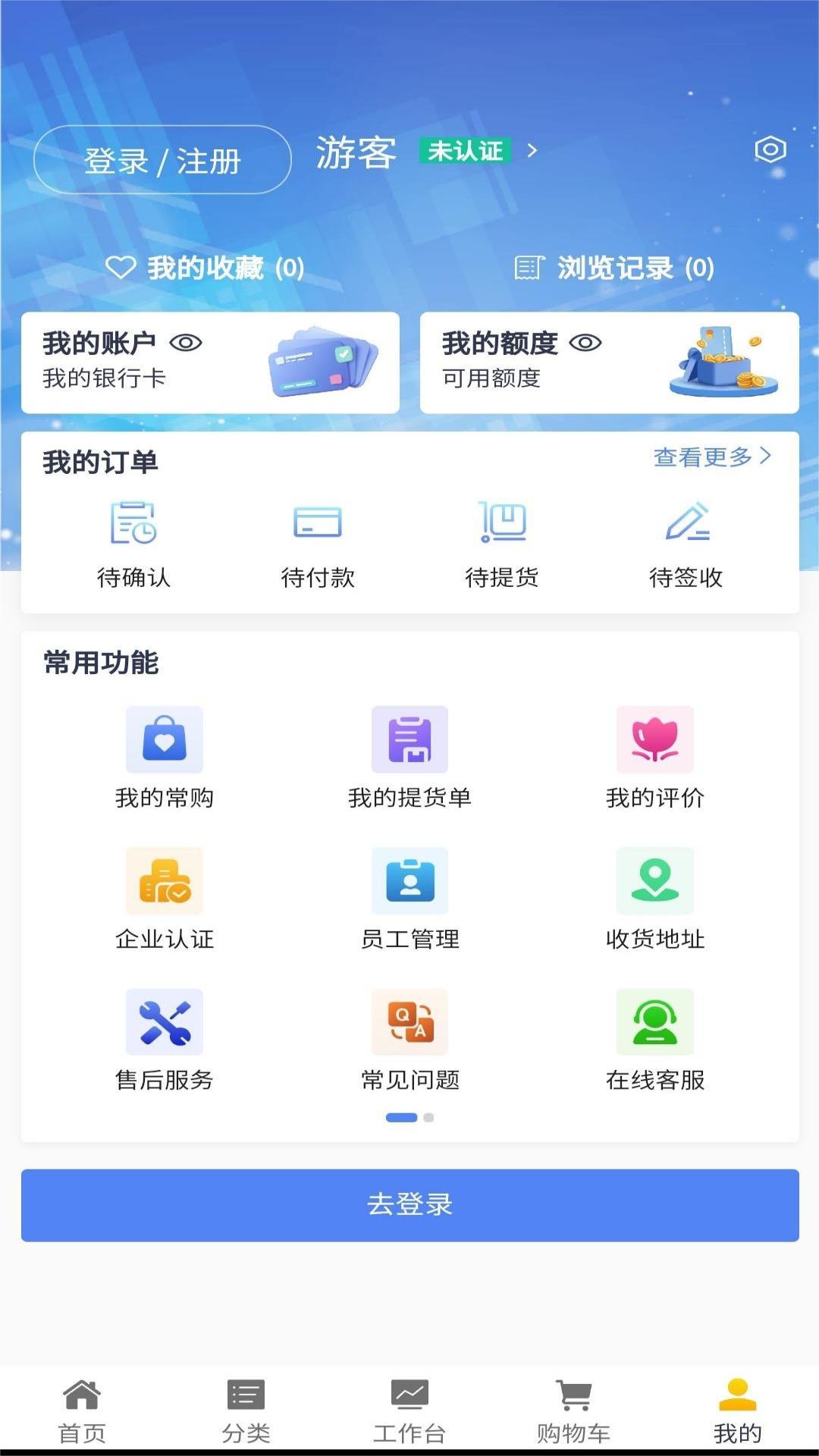Screen dimensions: 819x1456
Task: Open the settings gear icon
Action: 770,149
